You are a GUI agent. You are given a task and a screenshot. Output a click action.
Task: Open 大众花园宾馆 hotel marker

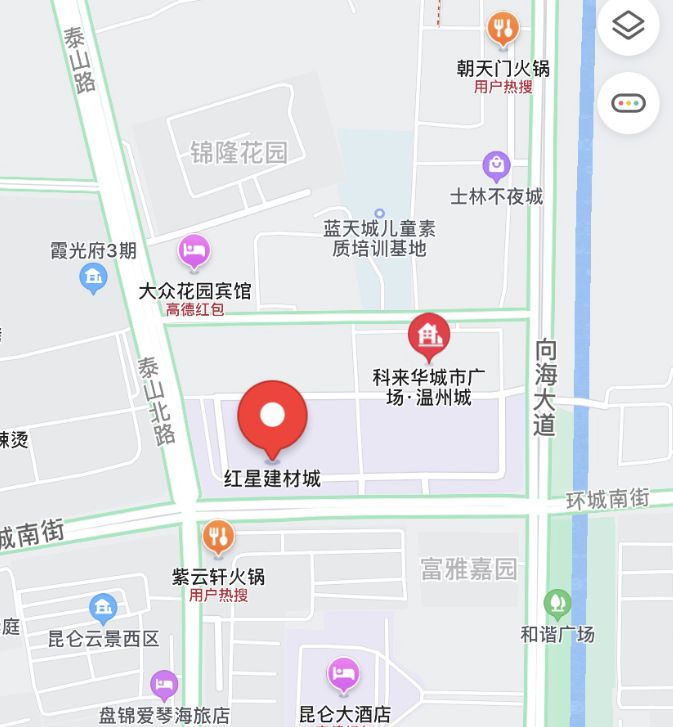click(x=194, y=251)
